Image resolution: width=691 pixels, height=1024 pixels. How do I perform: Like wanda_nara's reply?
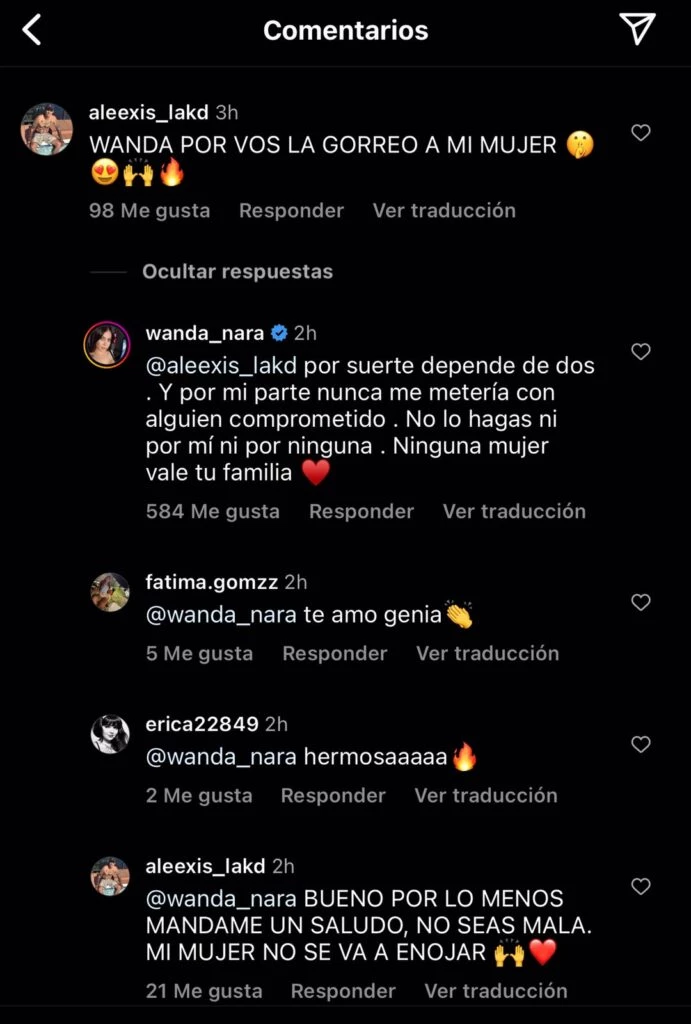(641, 352)
